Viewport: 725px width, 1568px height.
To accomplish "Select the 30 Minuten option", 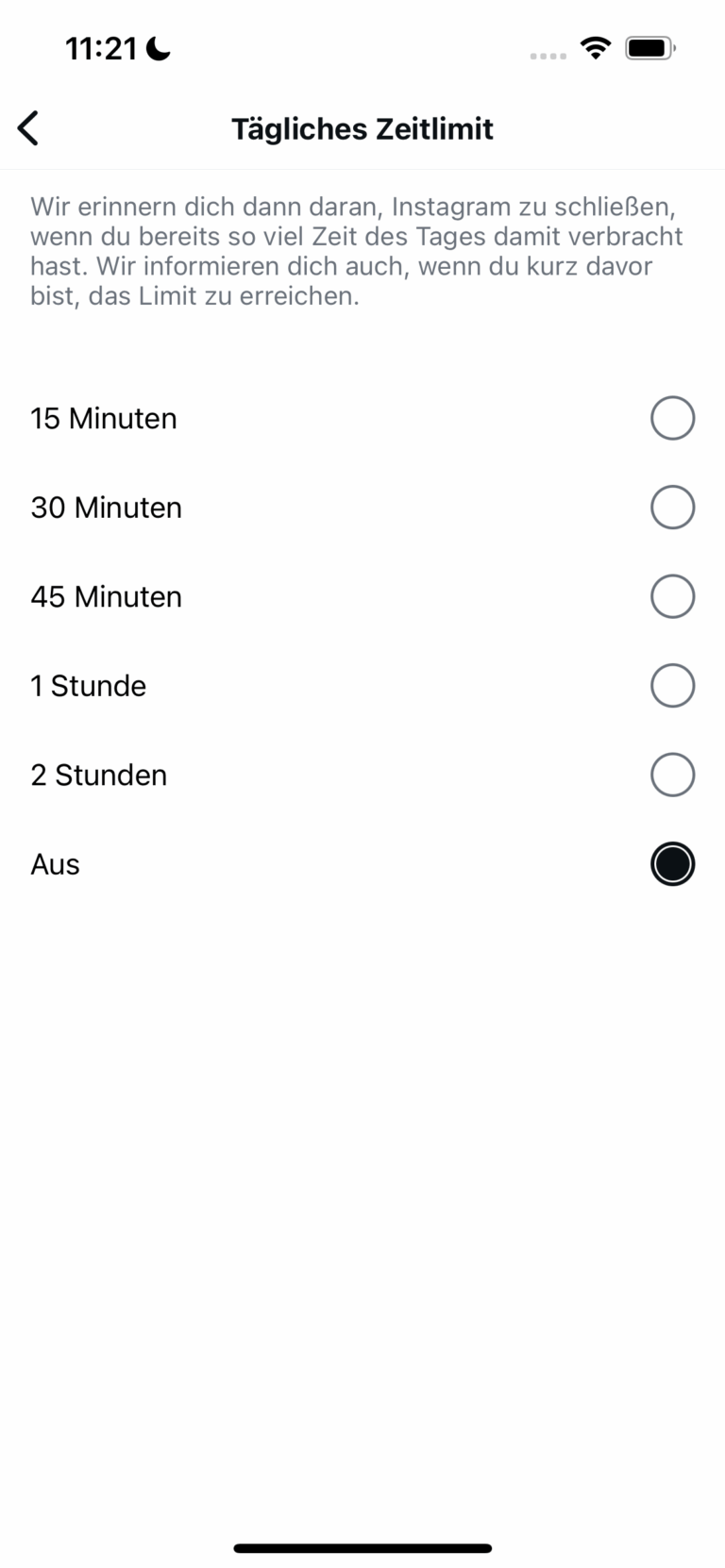I will (x=672, y=507).
